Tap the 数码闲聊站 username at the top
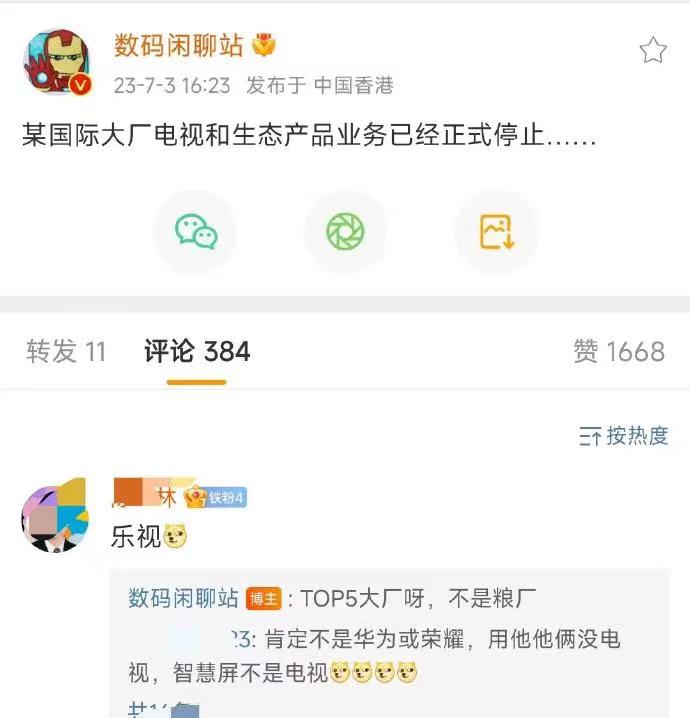Screen dimensions: 690x718 coord(182,45)
